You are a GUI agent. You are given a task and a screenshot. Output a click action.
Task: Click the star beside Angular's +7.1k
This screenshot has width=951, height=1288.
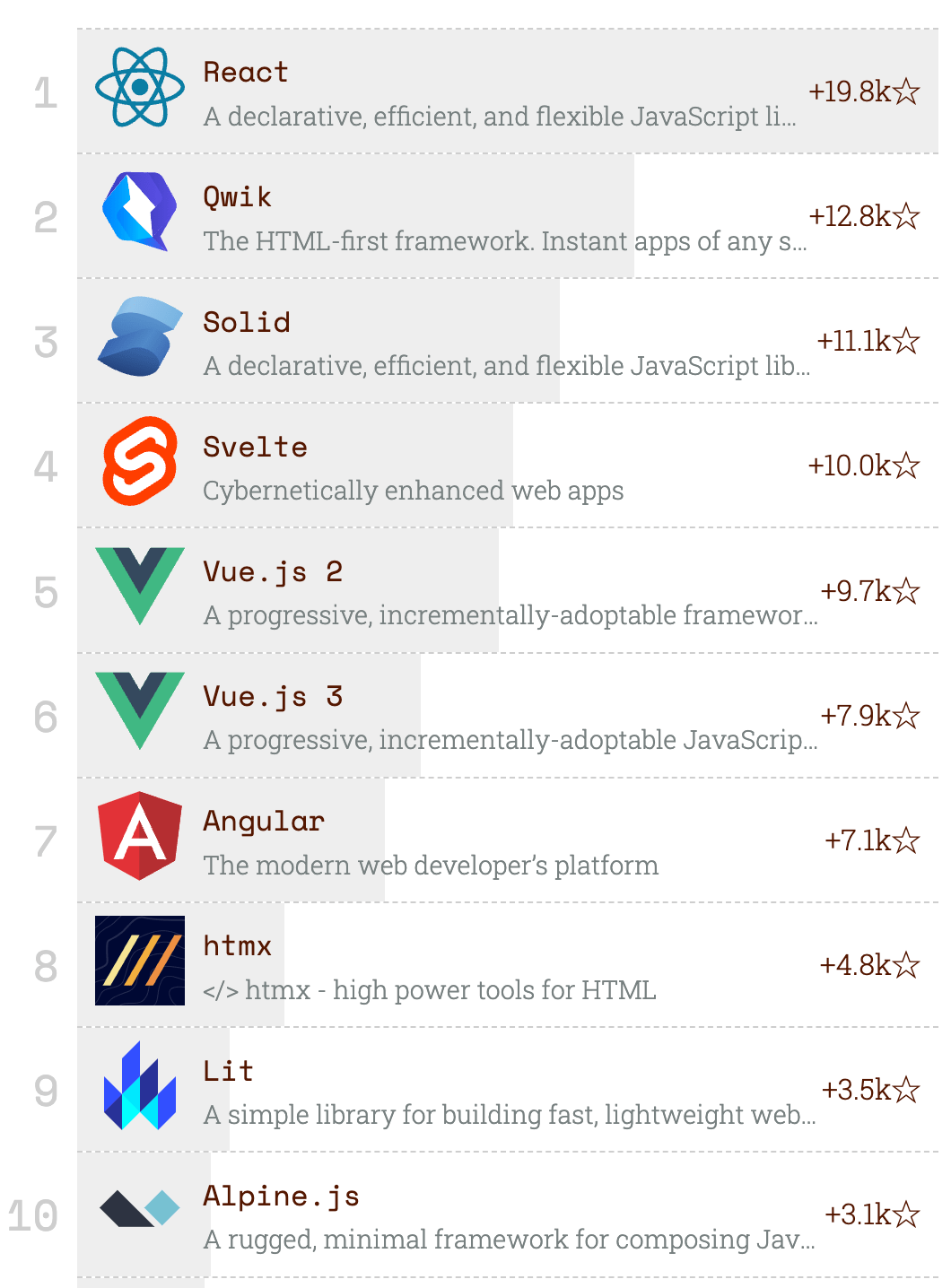(x=907, y=839)
